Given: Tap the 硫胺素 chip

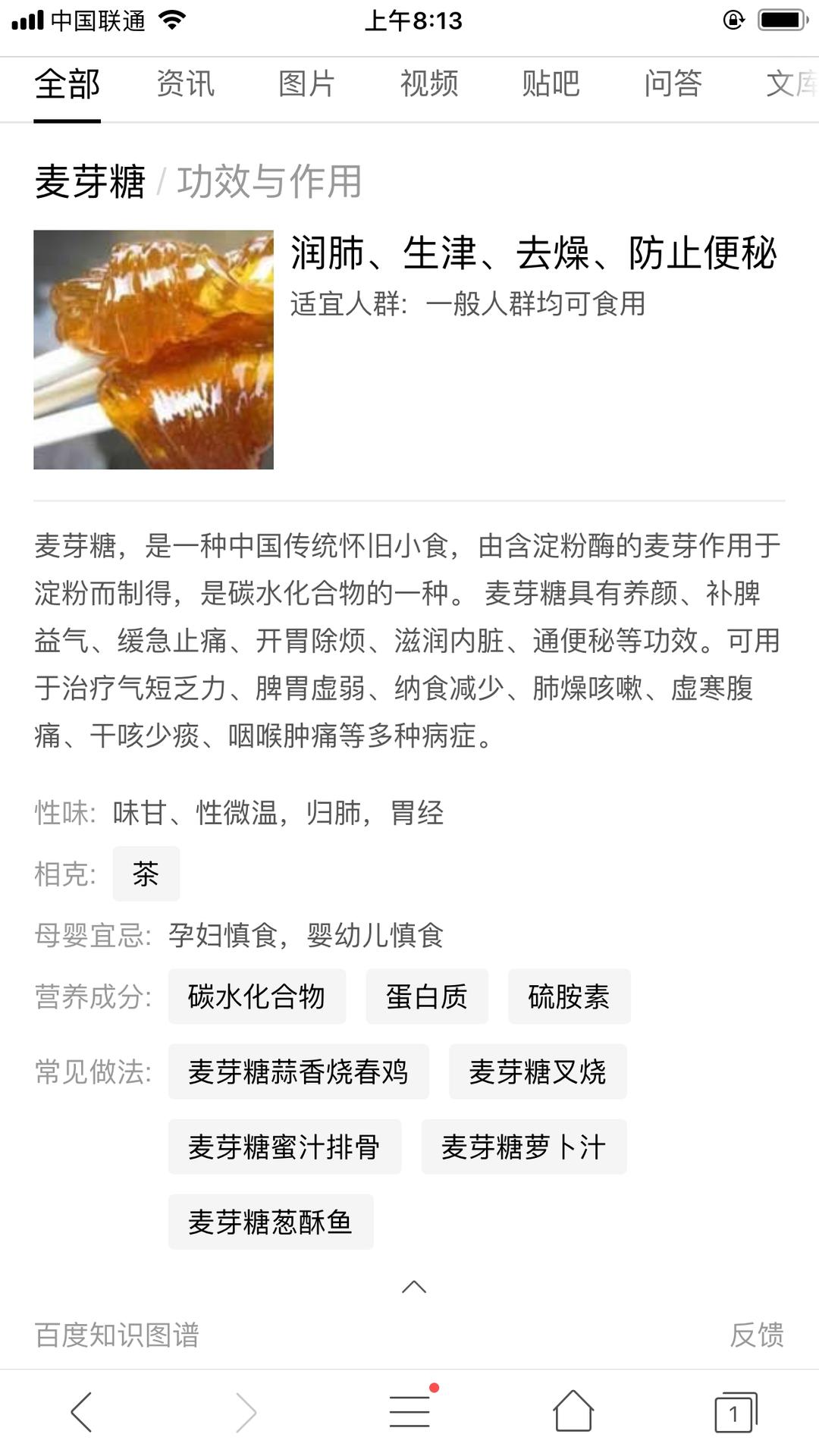Looking at the screenshot, I should [569, 996].
